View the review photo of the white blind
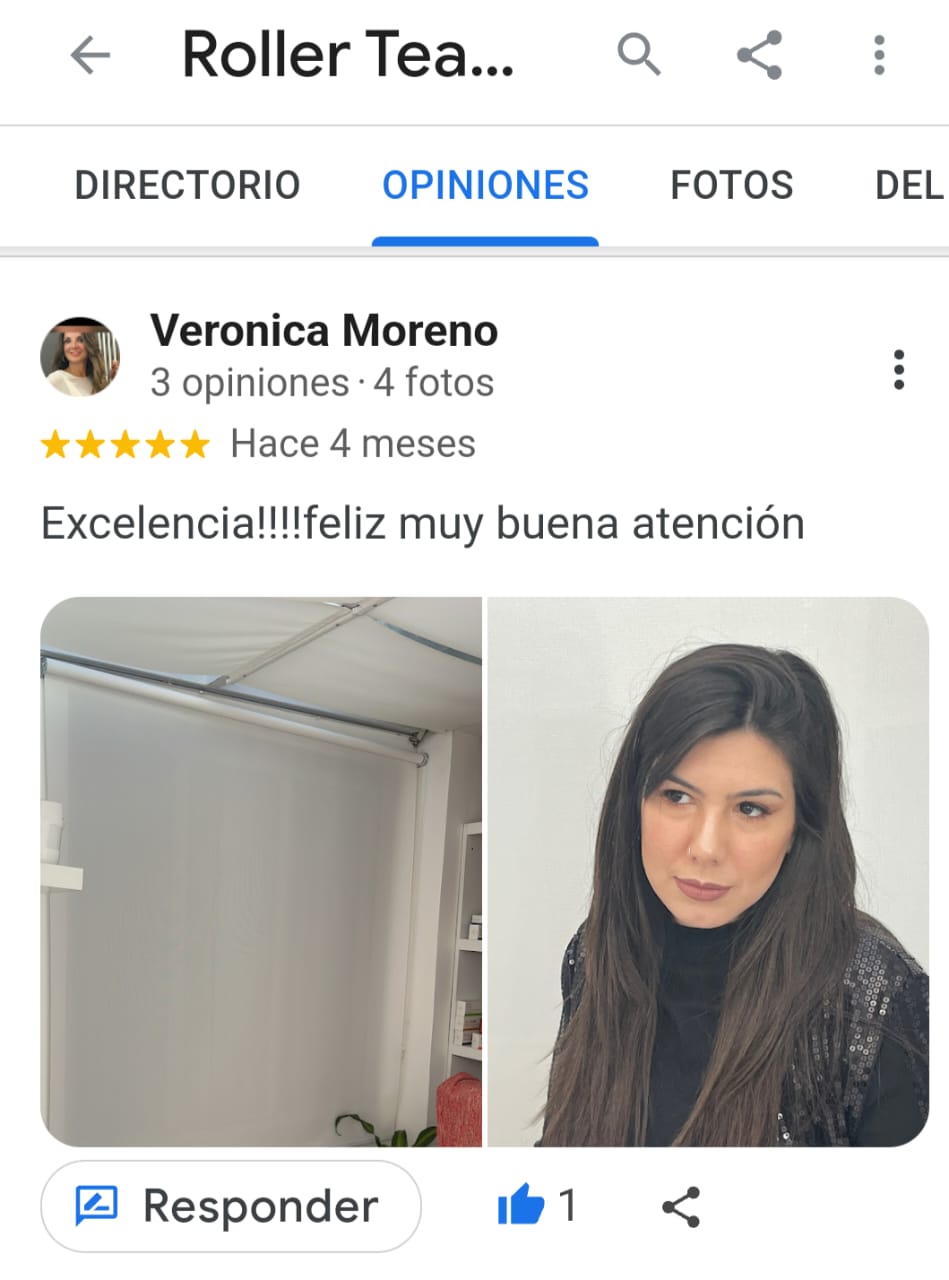Viewport: 949px width, 1280px height. coord(261,871)
